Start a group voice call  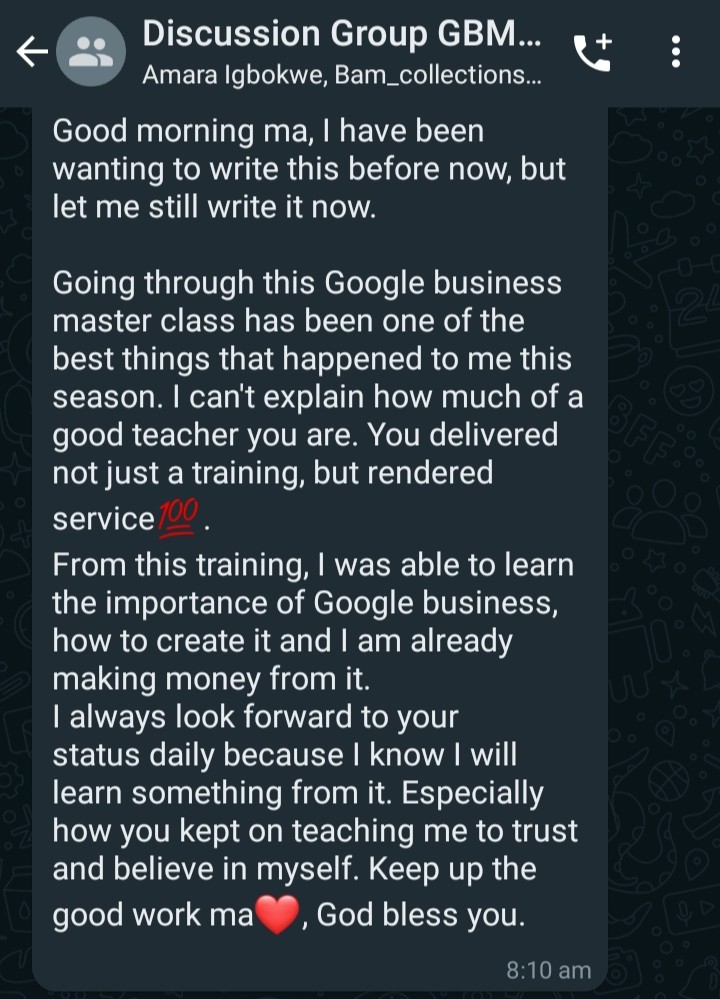click(x=592, y=52)
